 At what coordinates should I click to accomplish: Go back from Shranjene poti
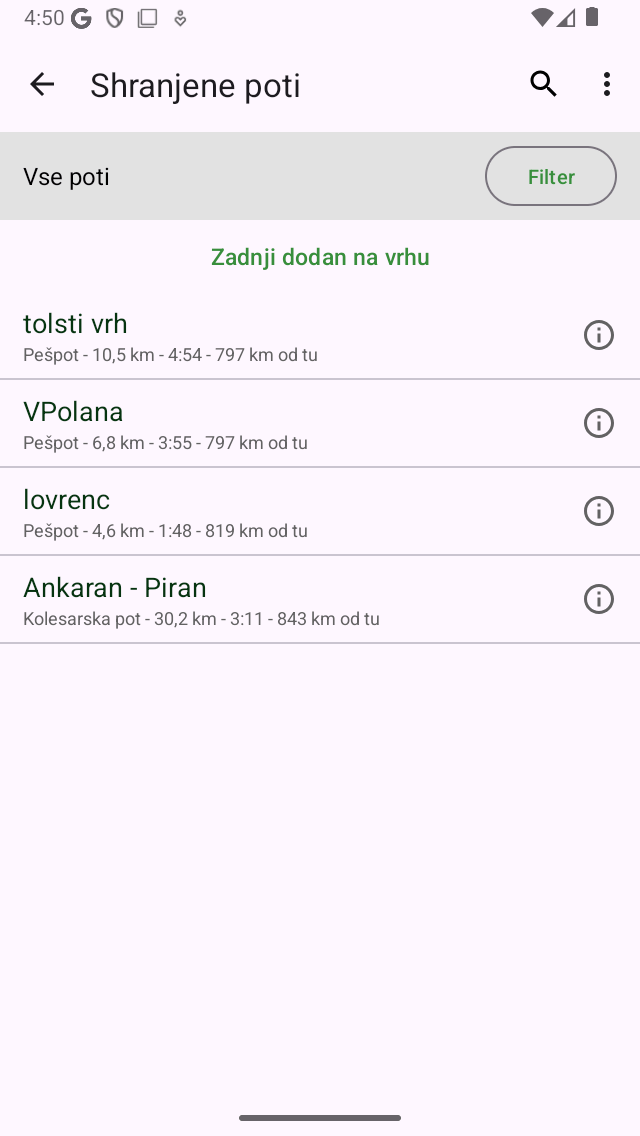[x=42, y=85]
